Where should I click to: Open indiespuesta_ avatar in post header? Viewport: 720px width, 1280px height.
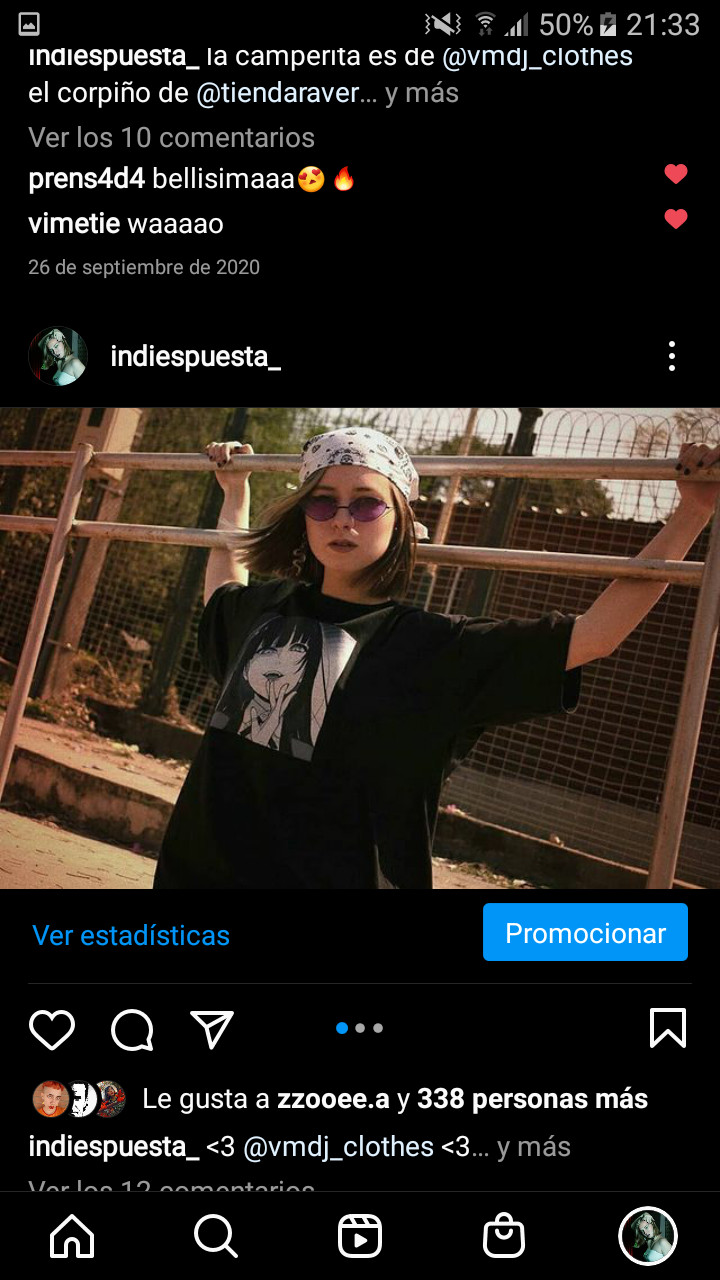click(58, 357)
